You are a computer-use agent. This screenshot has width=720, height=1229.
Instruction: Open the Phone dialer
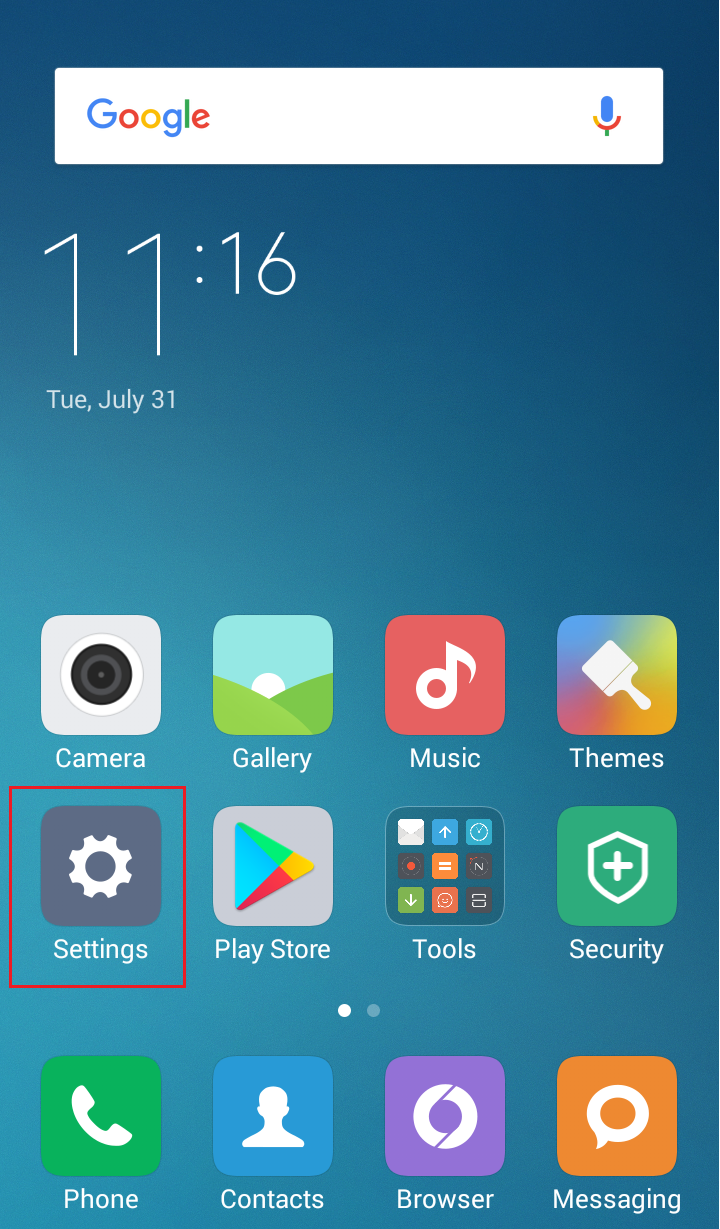click(101, 1116)
